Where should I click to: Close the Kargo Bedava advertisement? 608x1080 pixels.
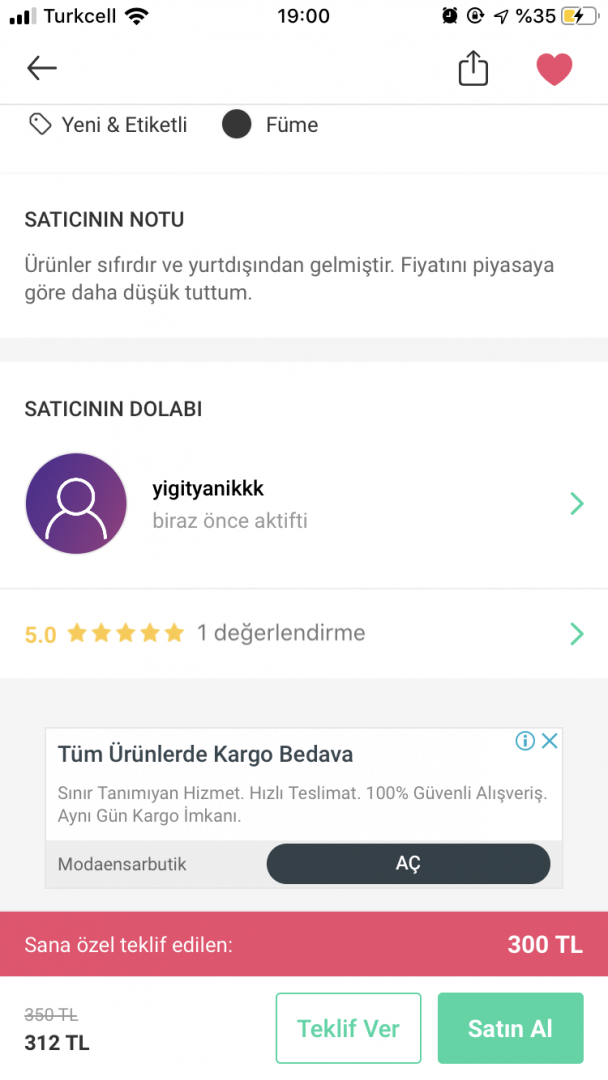[x=549, y=741]
